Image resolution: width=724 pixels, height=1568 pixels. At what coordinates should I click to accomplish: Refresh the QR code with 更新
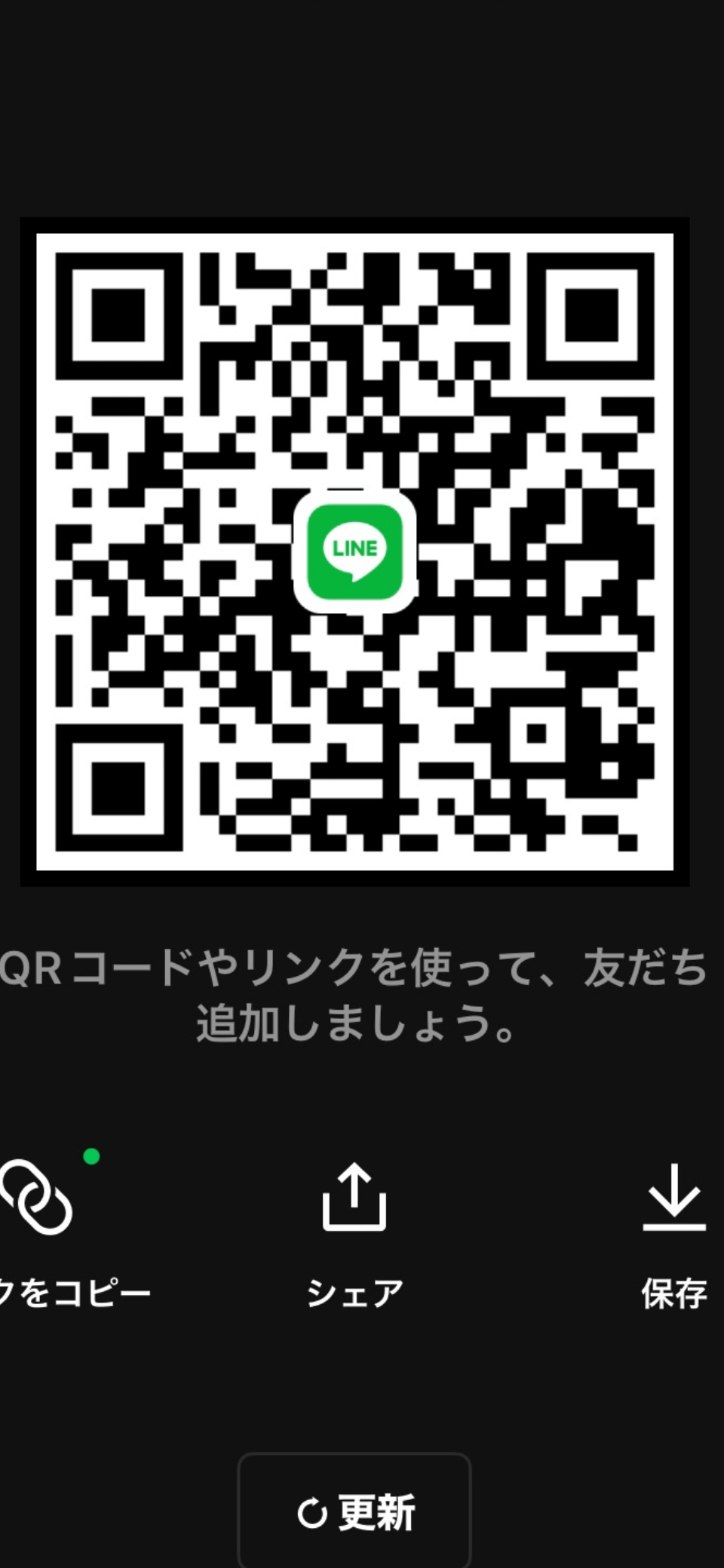354,1512
